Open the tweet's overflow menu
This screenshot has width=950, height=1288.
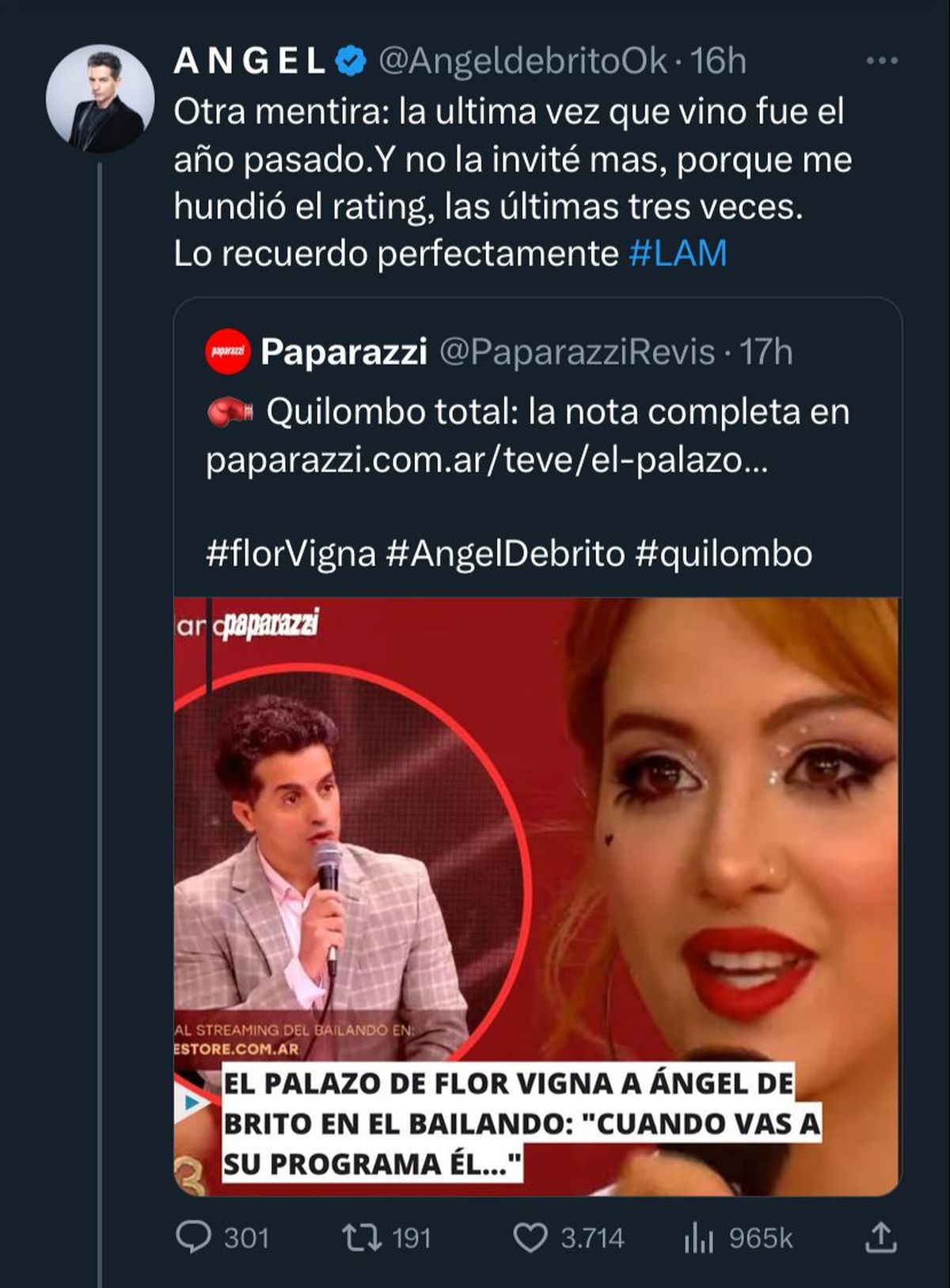pyautogui.click(x=881, y=61)
